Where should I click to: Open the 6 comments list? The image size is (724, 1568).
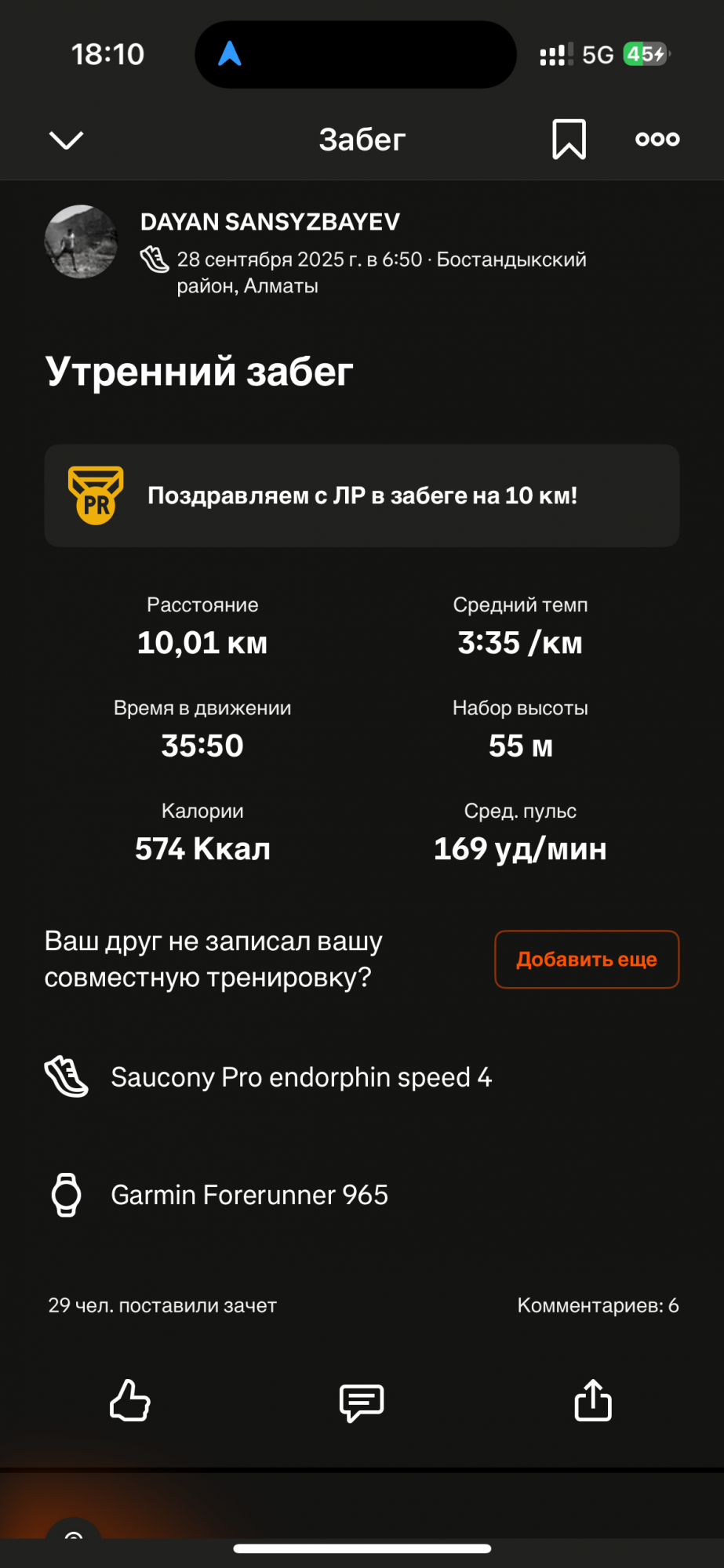click(x=598, y=1305)
